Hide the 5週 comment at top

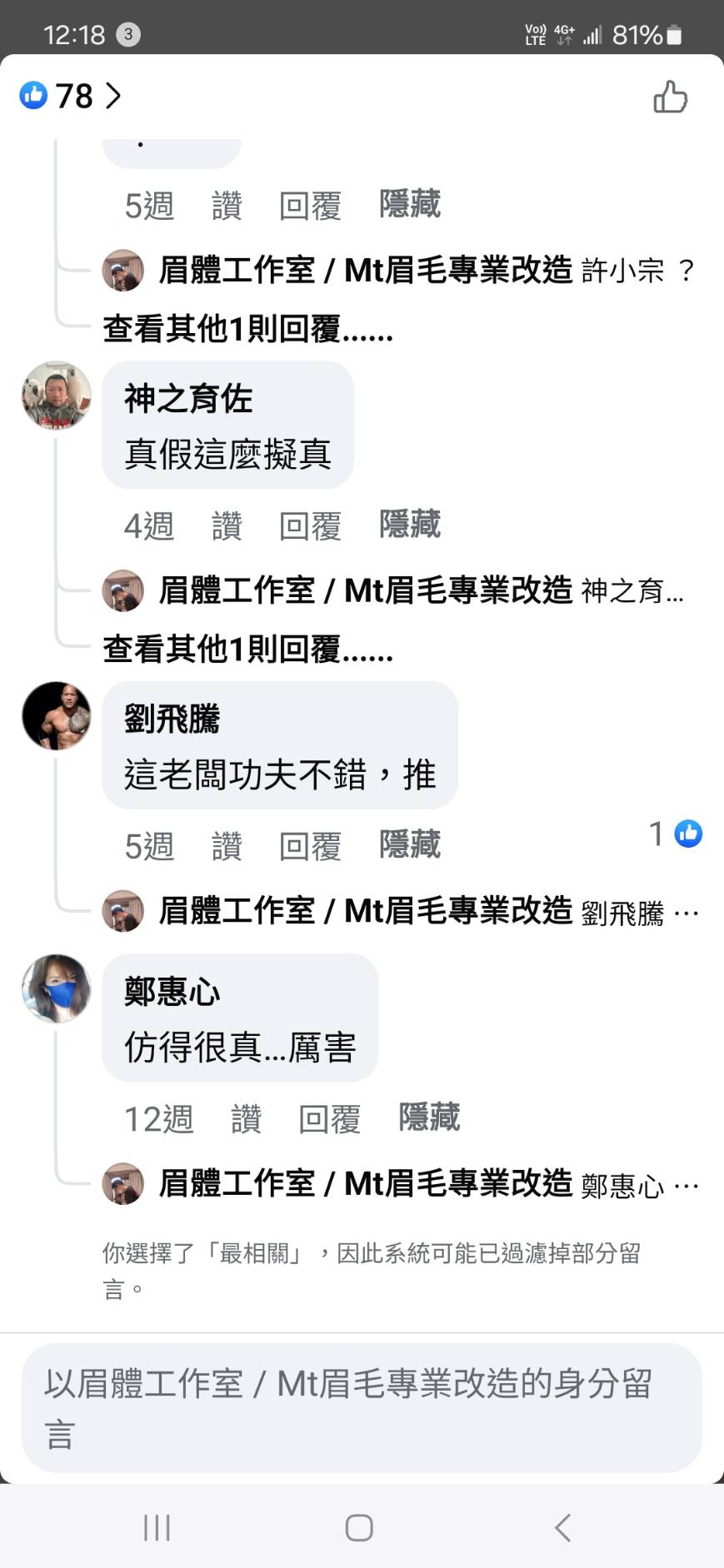(409, 204)
